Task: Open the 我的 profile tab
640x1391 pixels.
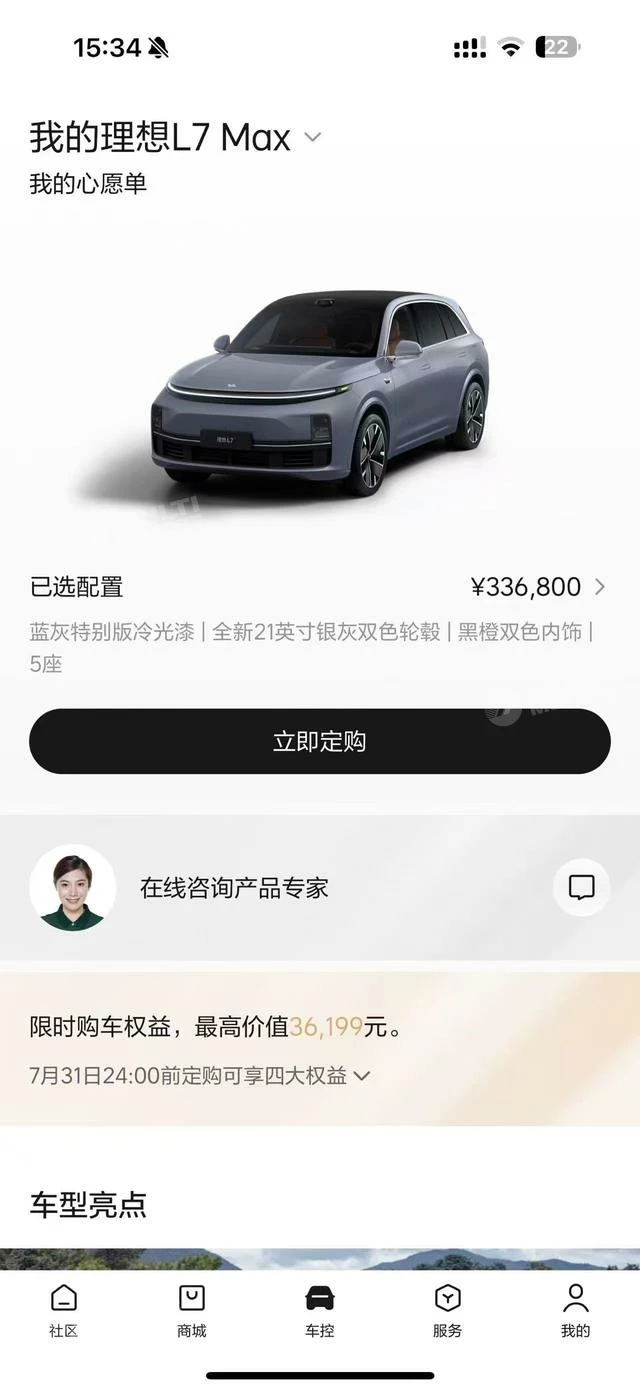Action: point(576,1311)
